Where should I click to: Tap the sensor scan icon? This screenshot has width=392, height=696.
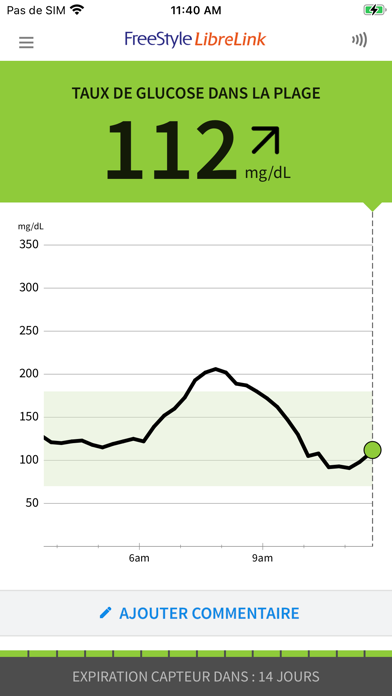coord(360,40)
